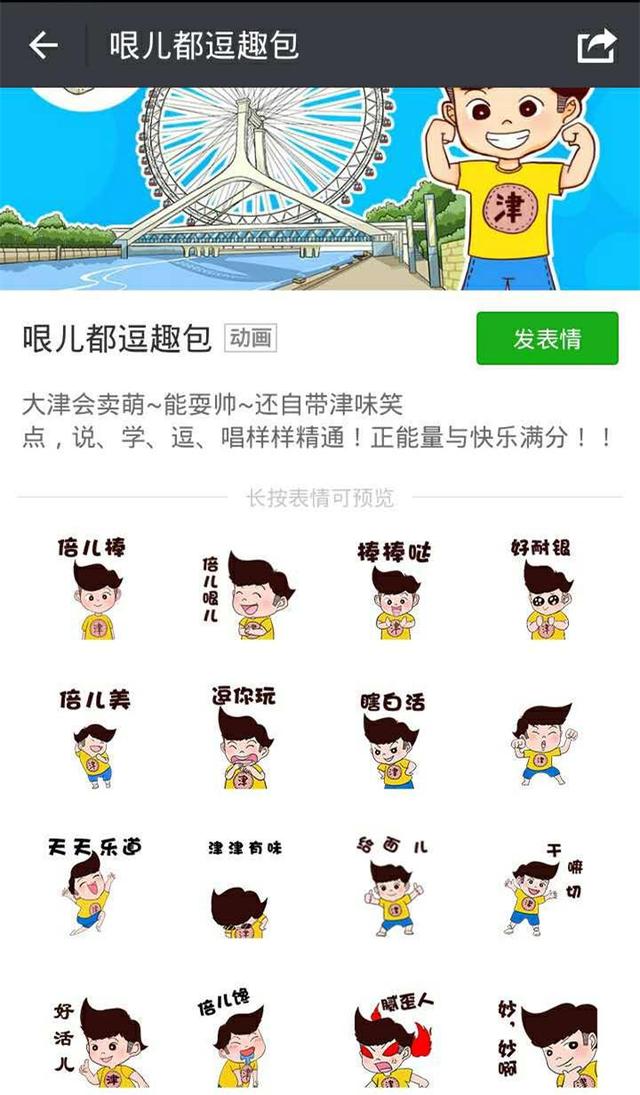640x1095 pixels.
Task: Open the 好耐银 sticker
Action: [x=544, y=591]
